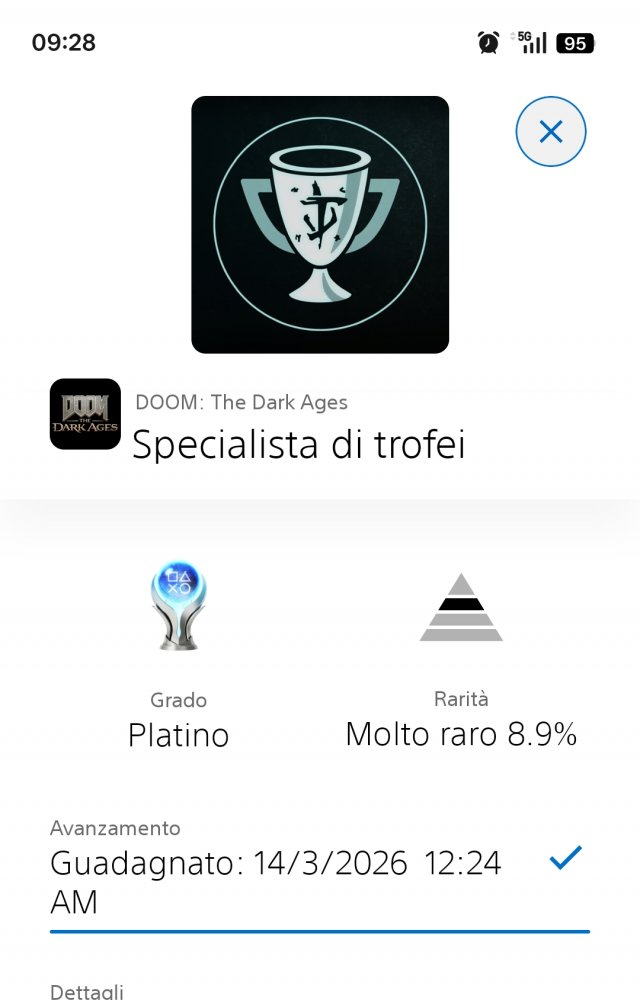Viewport: 640px width, 1000px height.
Task: Close the trophy details view
Action: 551,131
